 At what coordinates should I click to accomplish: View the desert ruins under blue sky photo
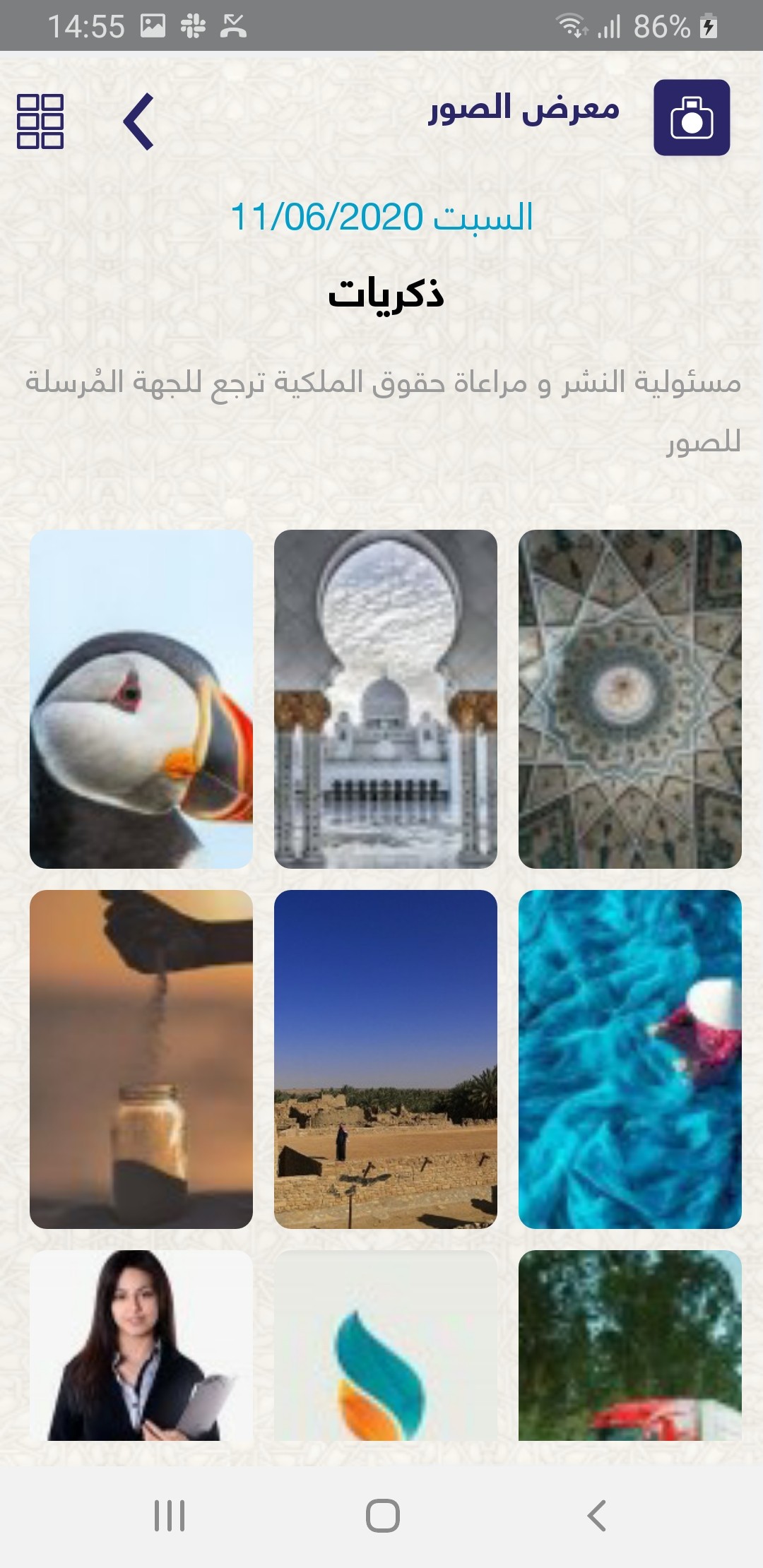[x=386, y=1059]
